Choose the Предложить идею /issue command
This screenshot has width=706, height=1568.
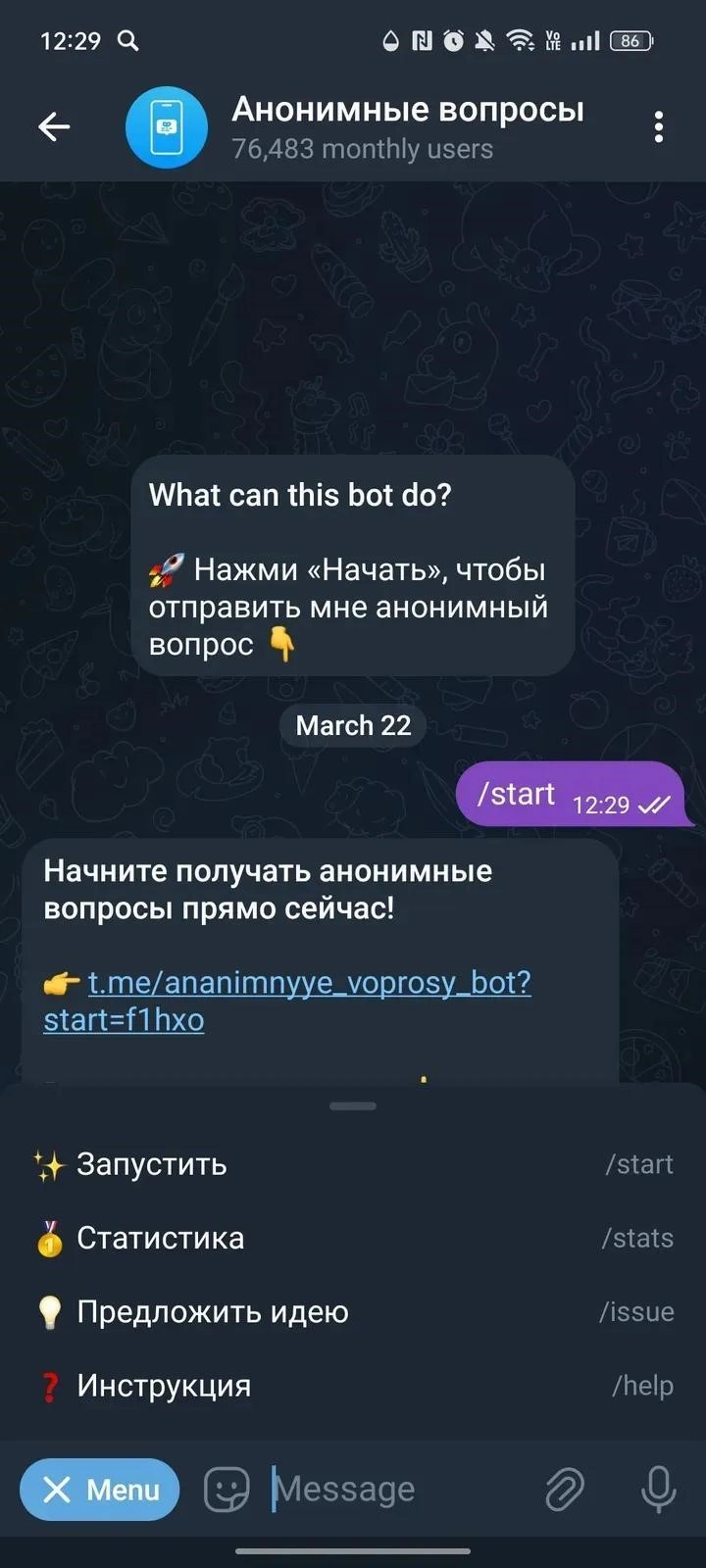(x=353, y=1312)
